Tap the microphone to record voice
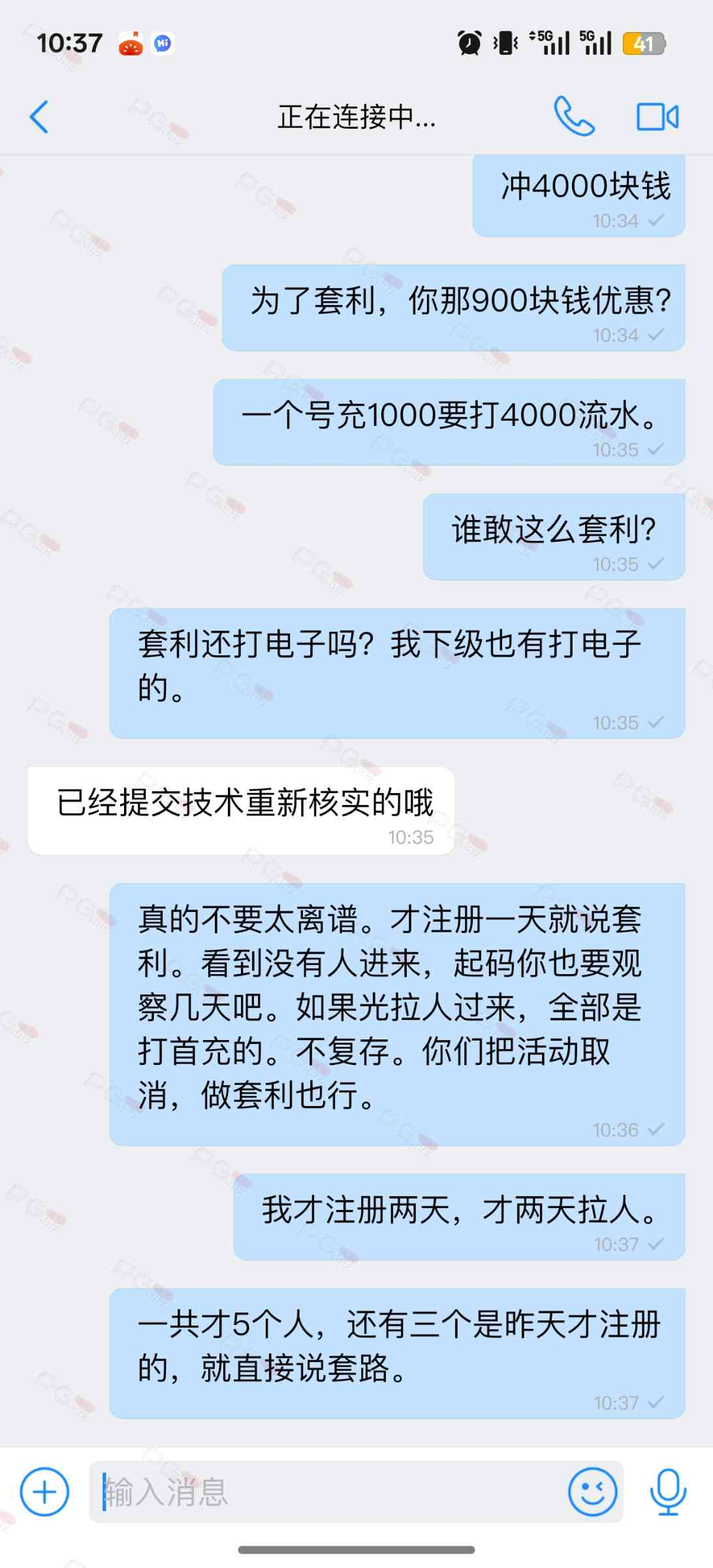The height and width of the screenshot is (1568, 713). pos(668,1492)
